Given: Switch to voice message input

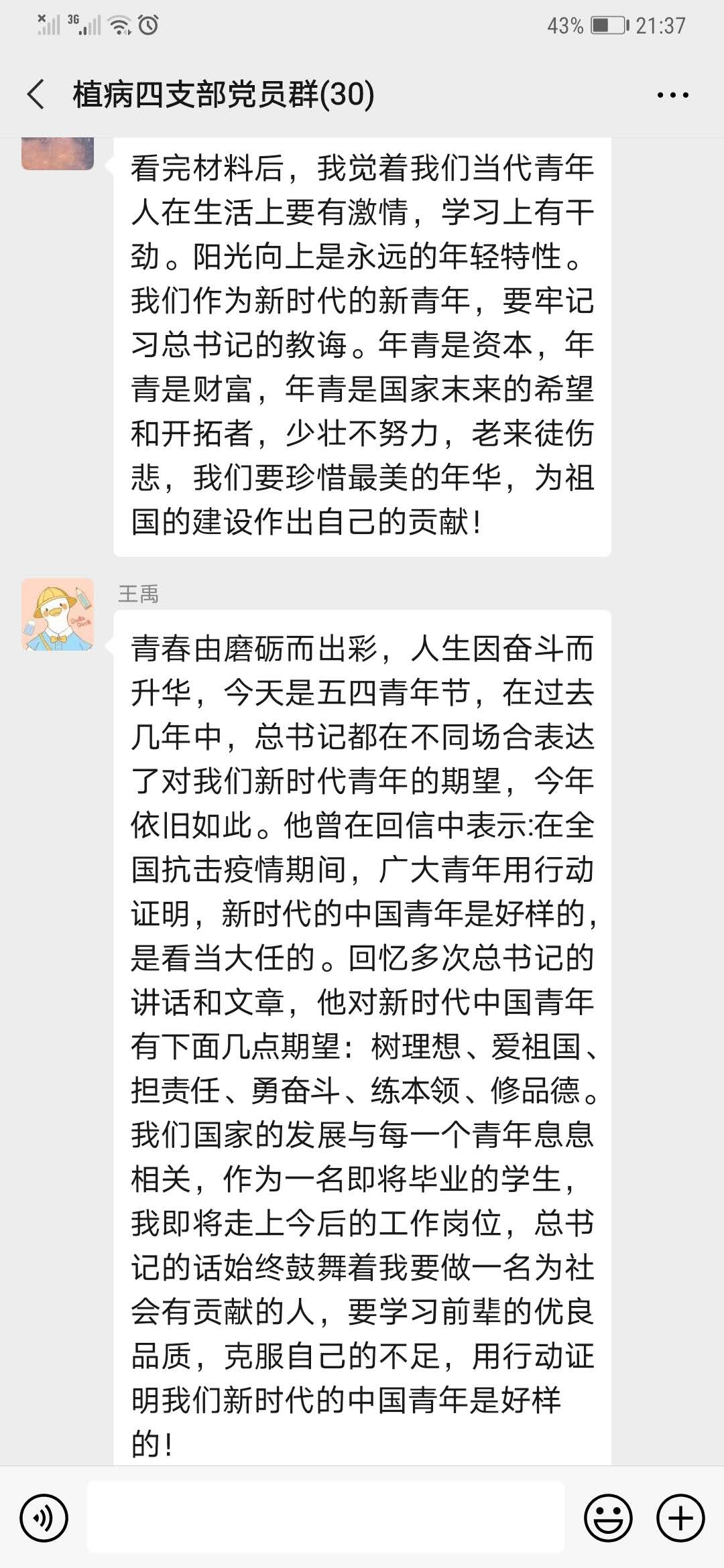Looking at the screenshot, I should pyautogui.click(x=44, y=1517).
